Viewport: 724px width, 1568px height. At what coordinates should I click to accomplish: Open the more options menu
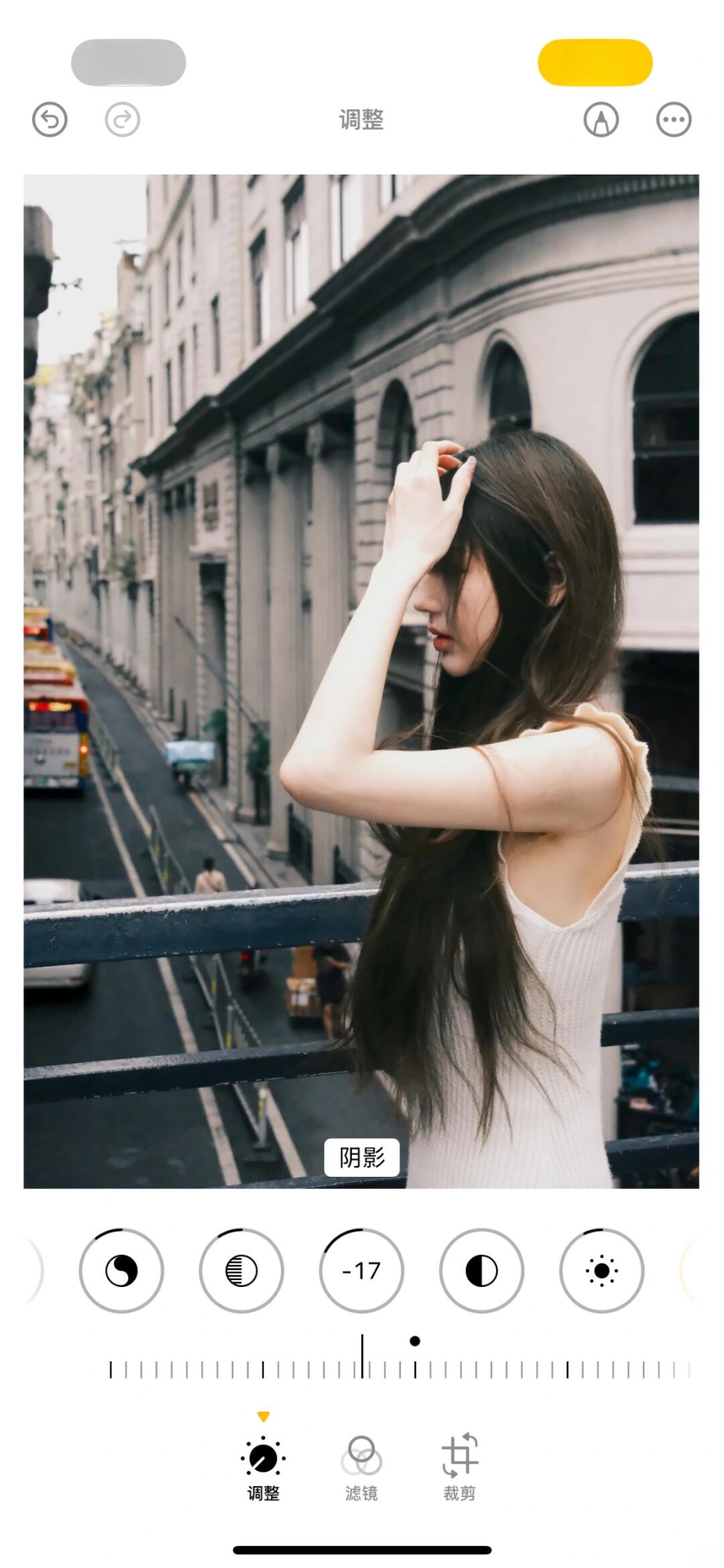point(673,120)
